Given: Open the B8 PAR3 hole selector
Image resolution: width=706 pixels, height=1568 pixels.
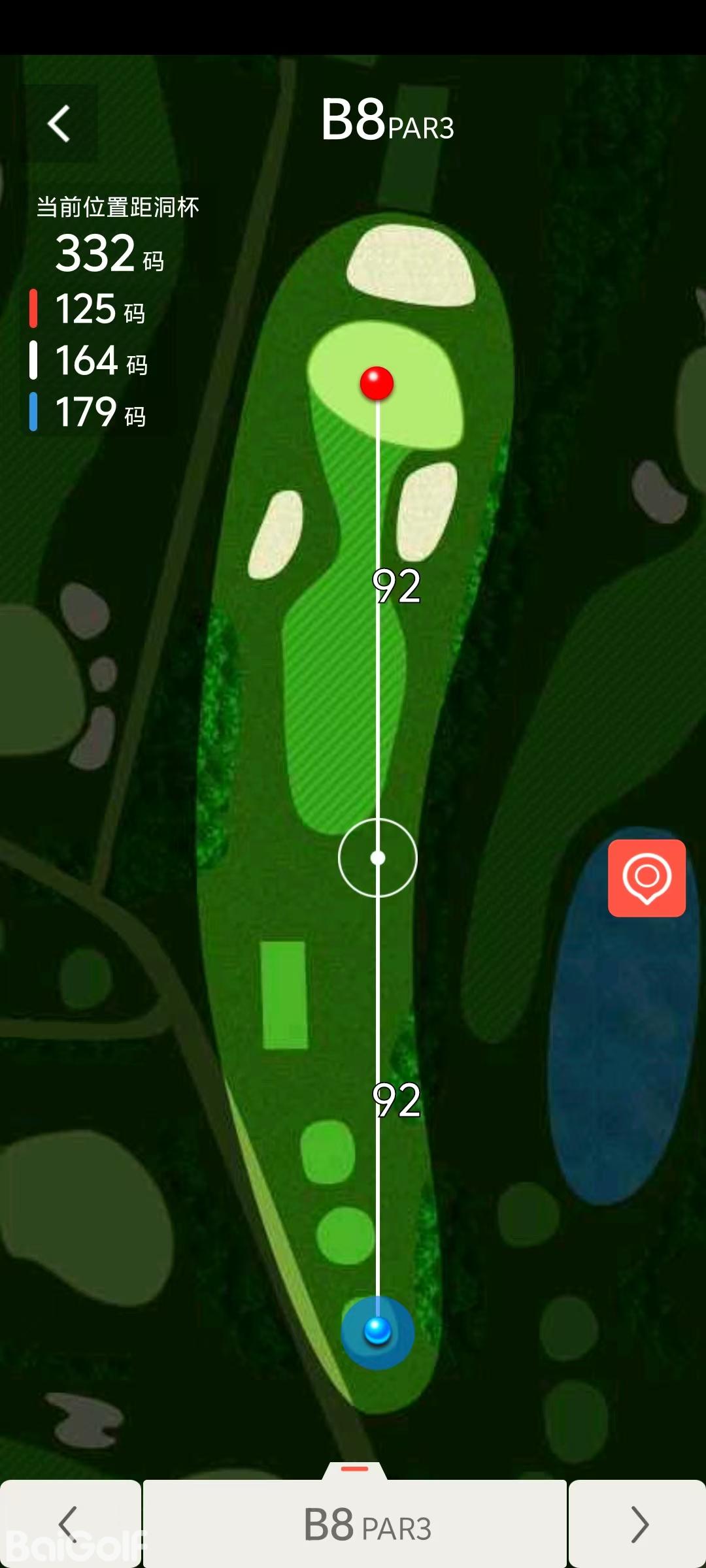Looking at the screenshot, I should tap(355, 1524).
